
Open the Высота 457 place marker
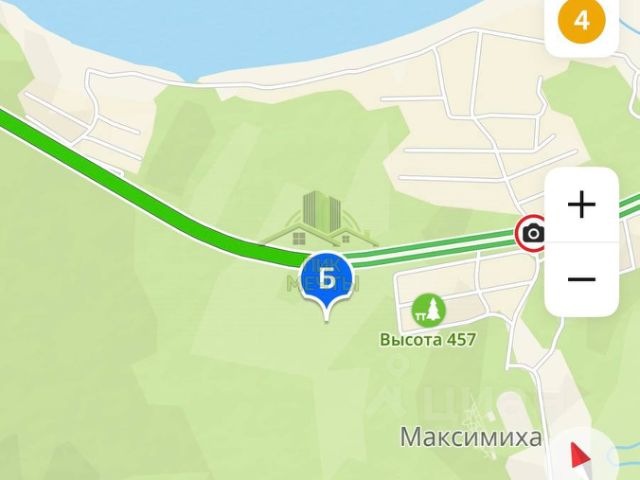click(x=428, y=311)
